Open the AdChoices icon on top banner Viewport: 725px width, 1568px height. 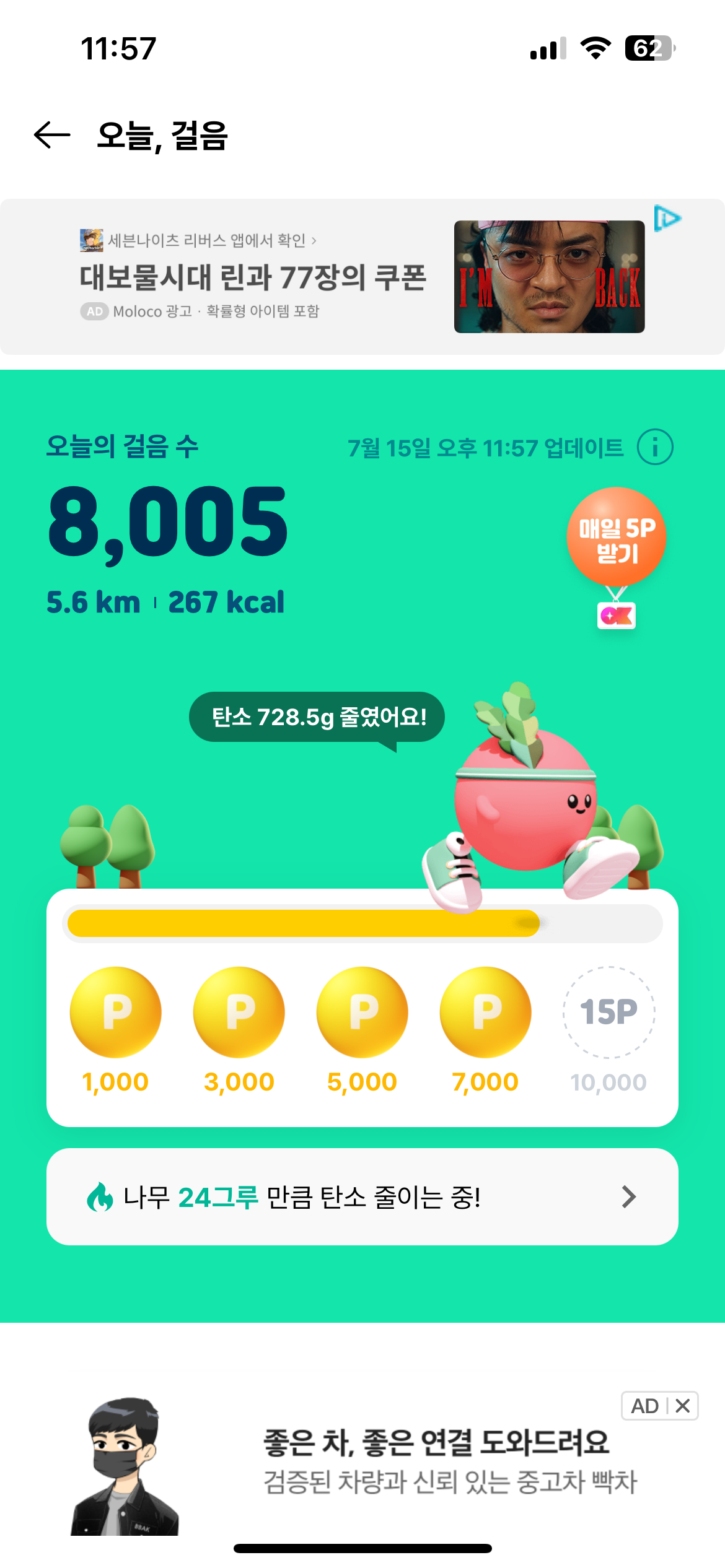pyautogui.click(x=667, y=218)
